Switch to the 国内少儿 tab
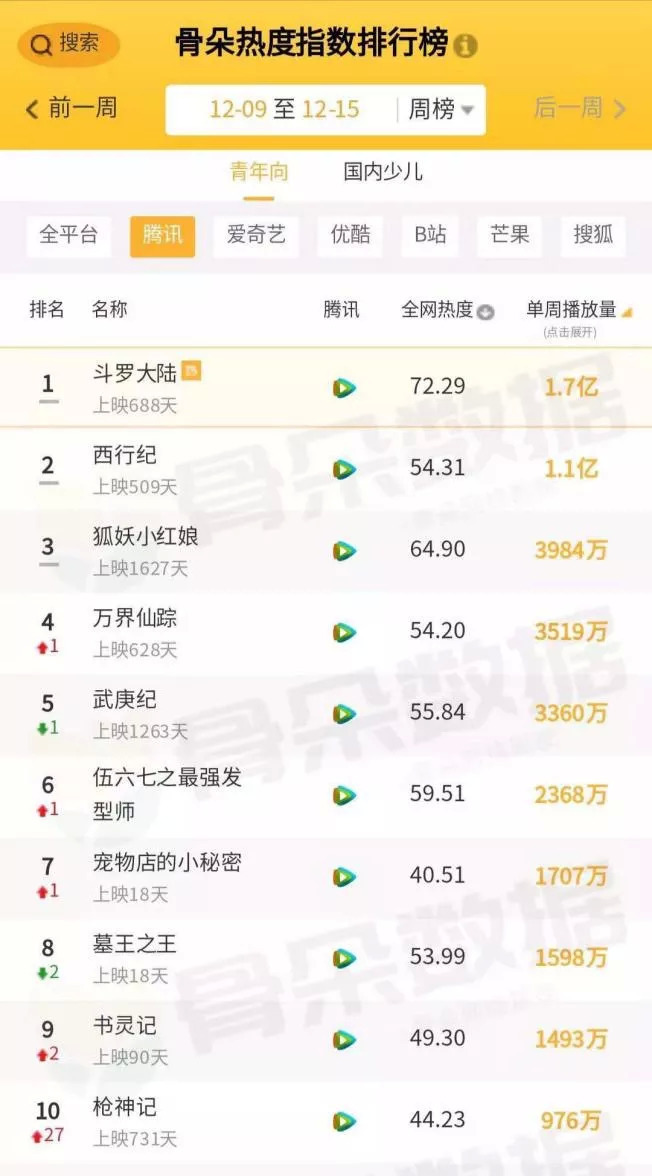 383,172
